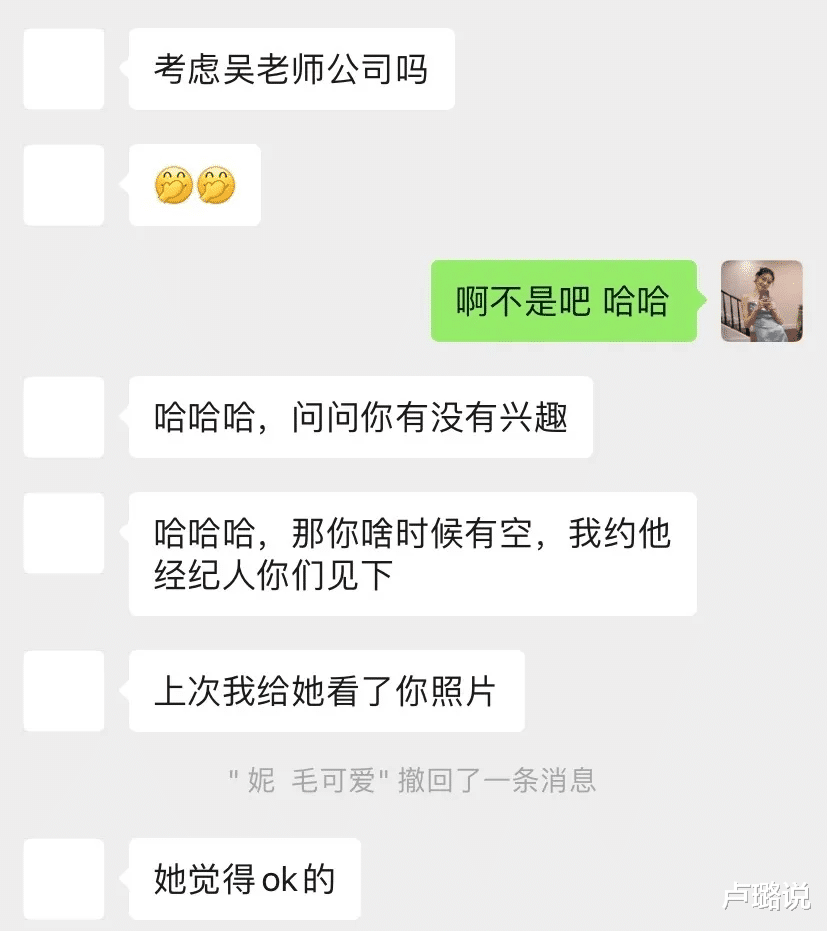
Task: Click the long message about 约他经纪人见面
Action: [410, 554]
